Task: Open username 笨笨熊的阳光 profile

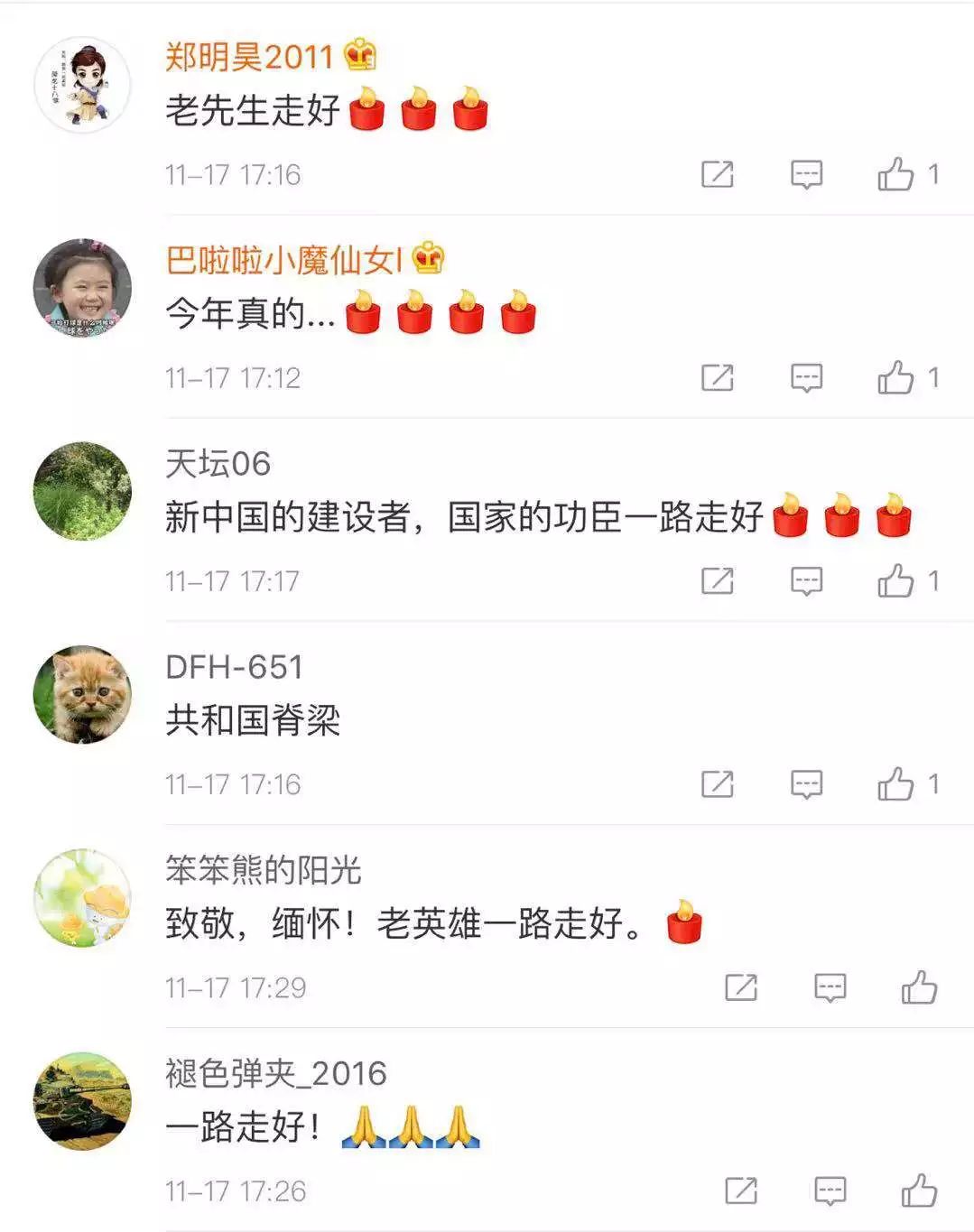Action: (x=263, y=870)
